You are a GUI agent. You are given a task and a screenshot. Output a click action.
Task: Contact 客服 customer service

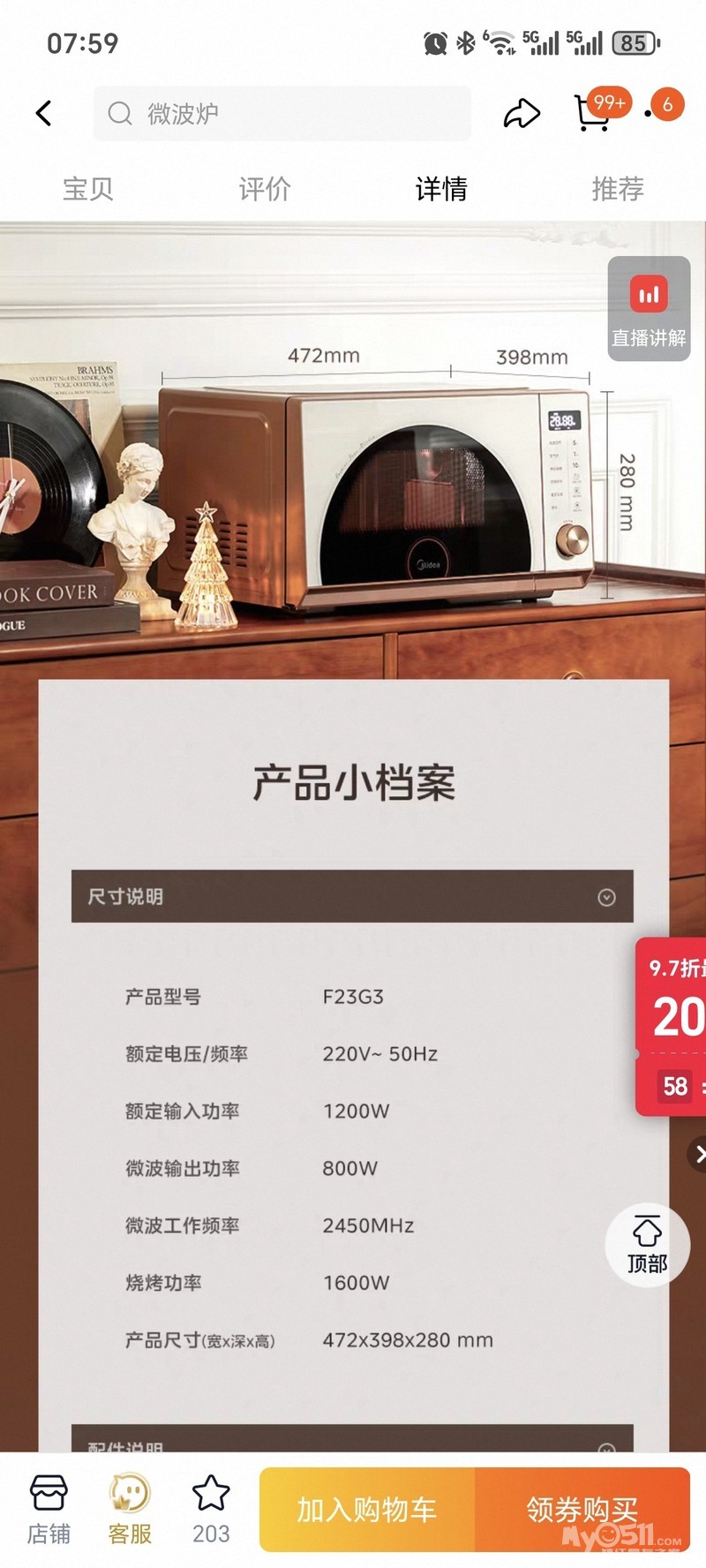pos(130,1511)
